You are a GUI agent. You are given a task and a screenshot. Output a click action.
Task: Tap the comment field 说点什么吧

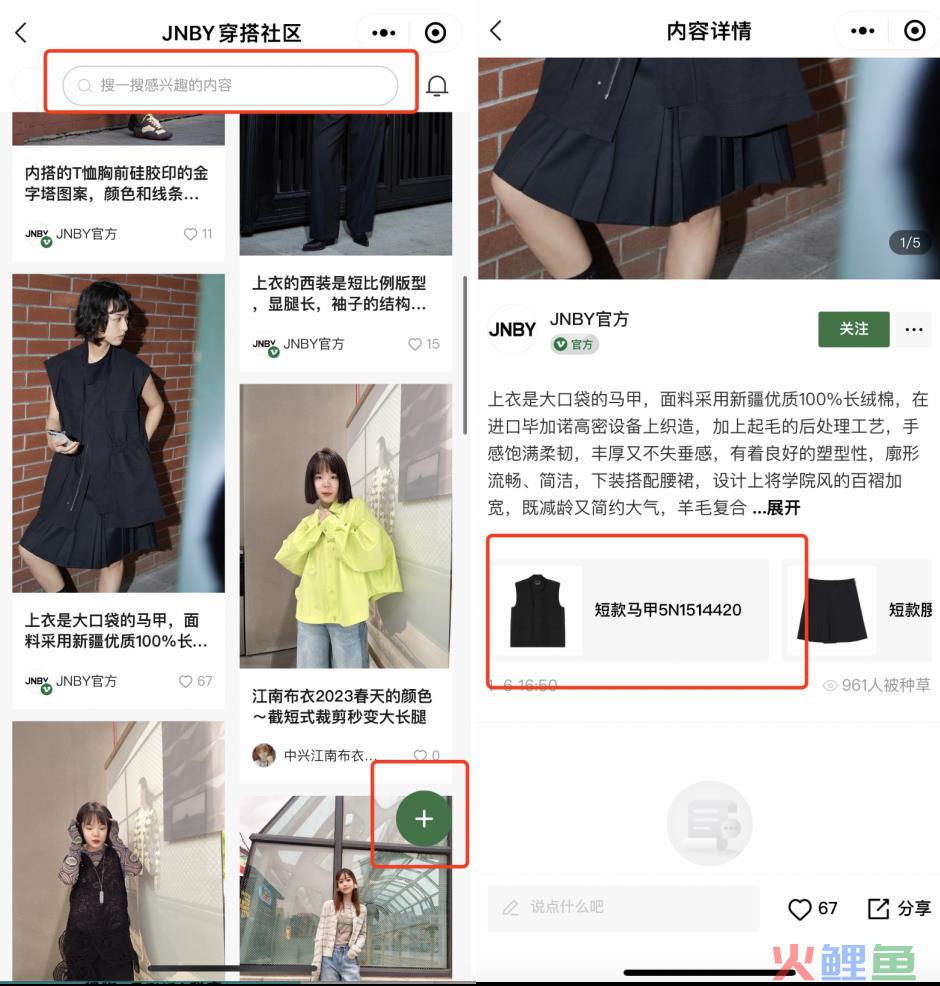click(622, 908)
